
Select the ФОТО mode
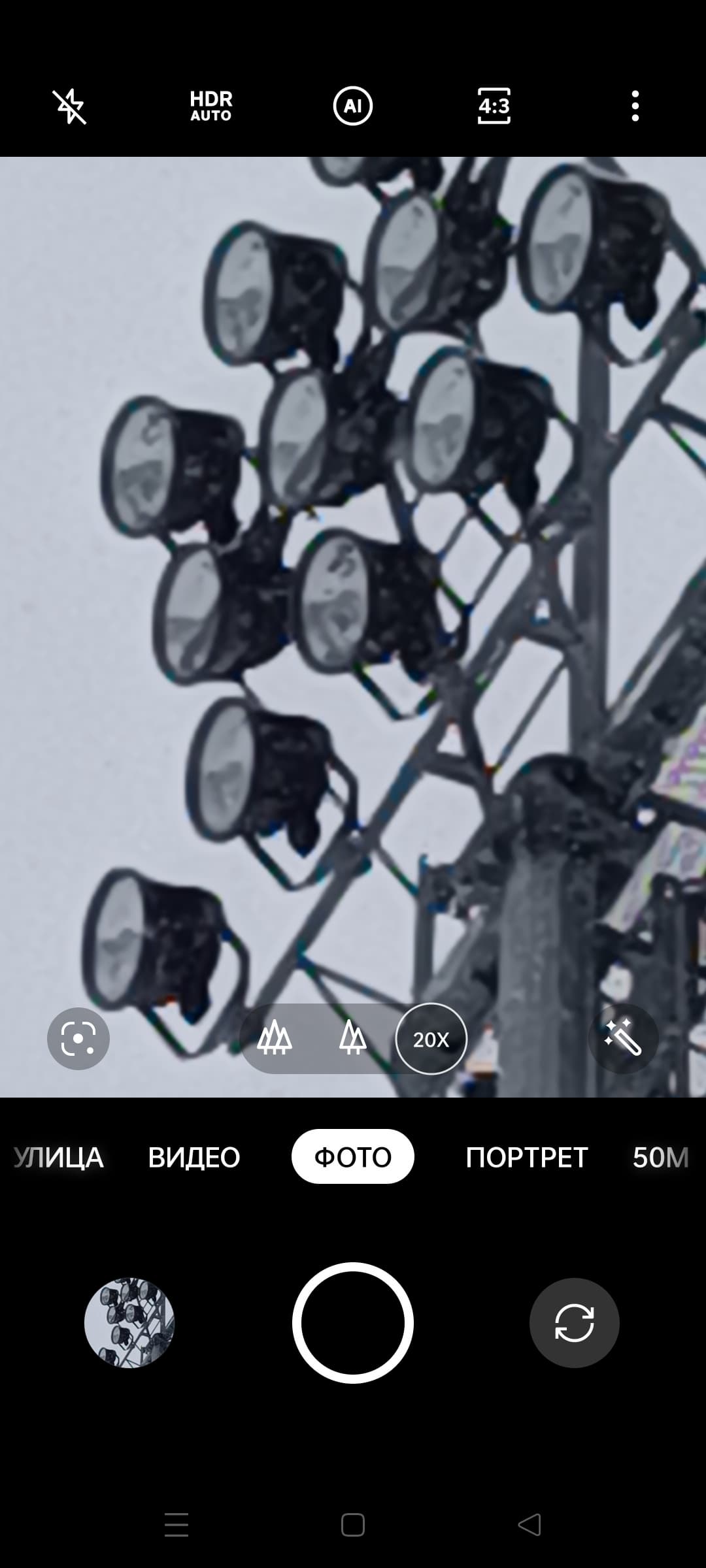point(353,1157)
